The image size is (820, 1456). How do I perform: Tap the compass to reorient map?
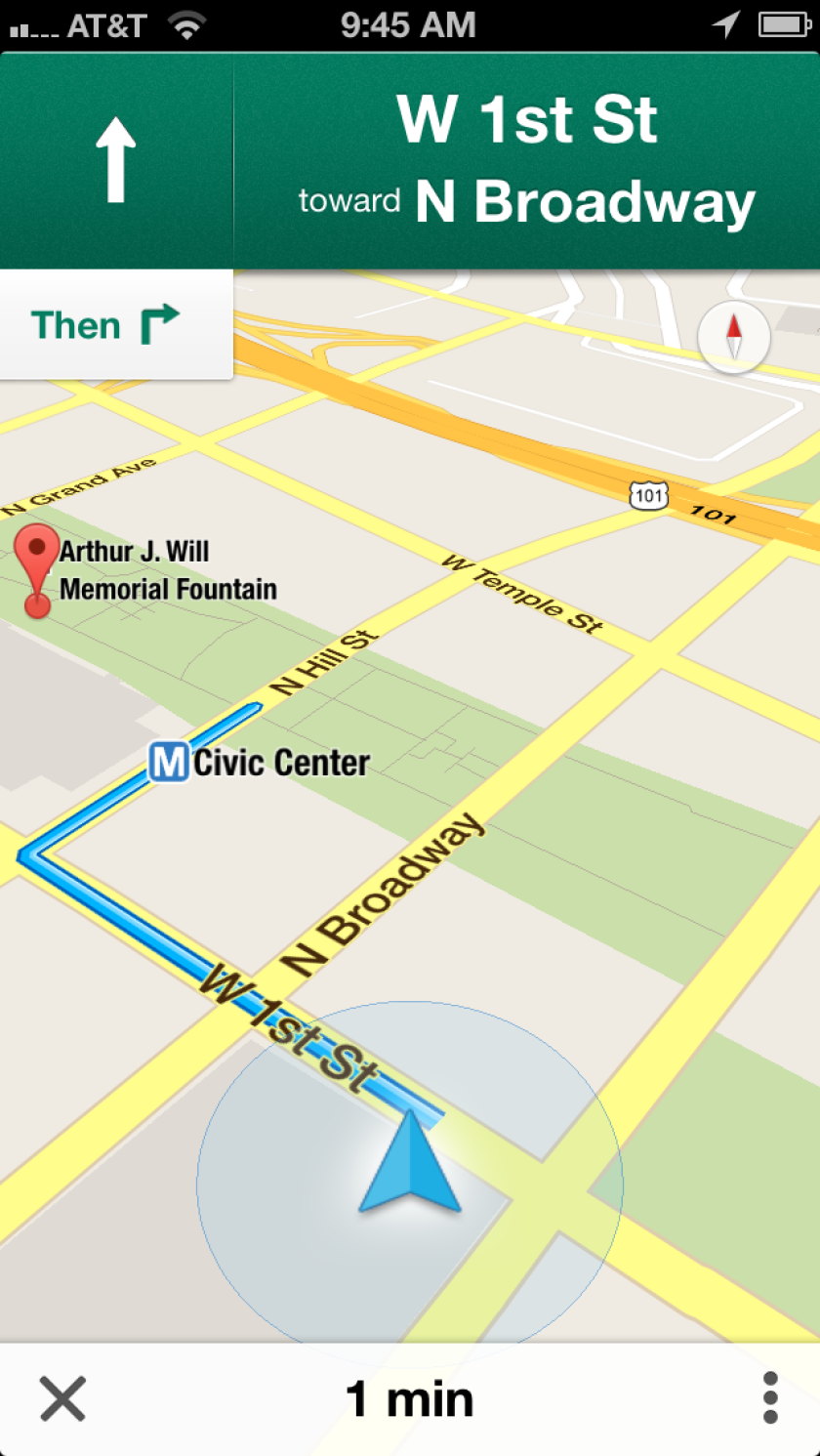point(734,338)
